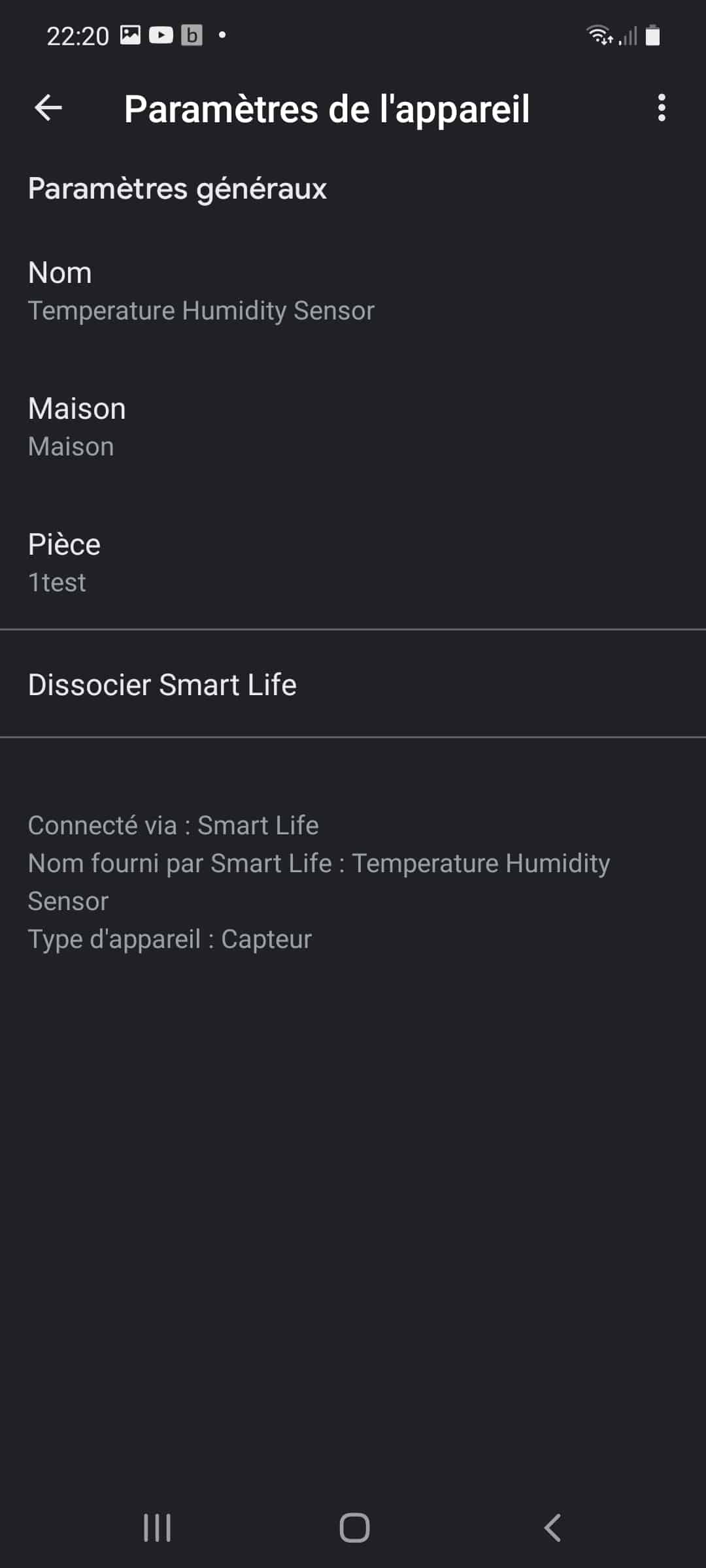This screenshot has height=1568, width=706.
Task: Open the Maison home setting
Action: tap(353, 427)
